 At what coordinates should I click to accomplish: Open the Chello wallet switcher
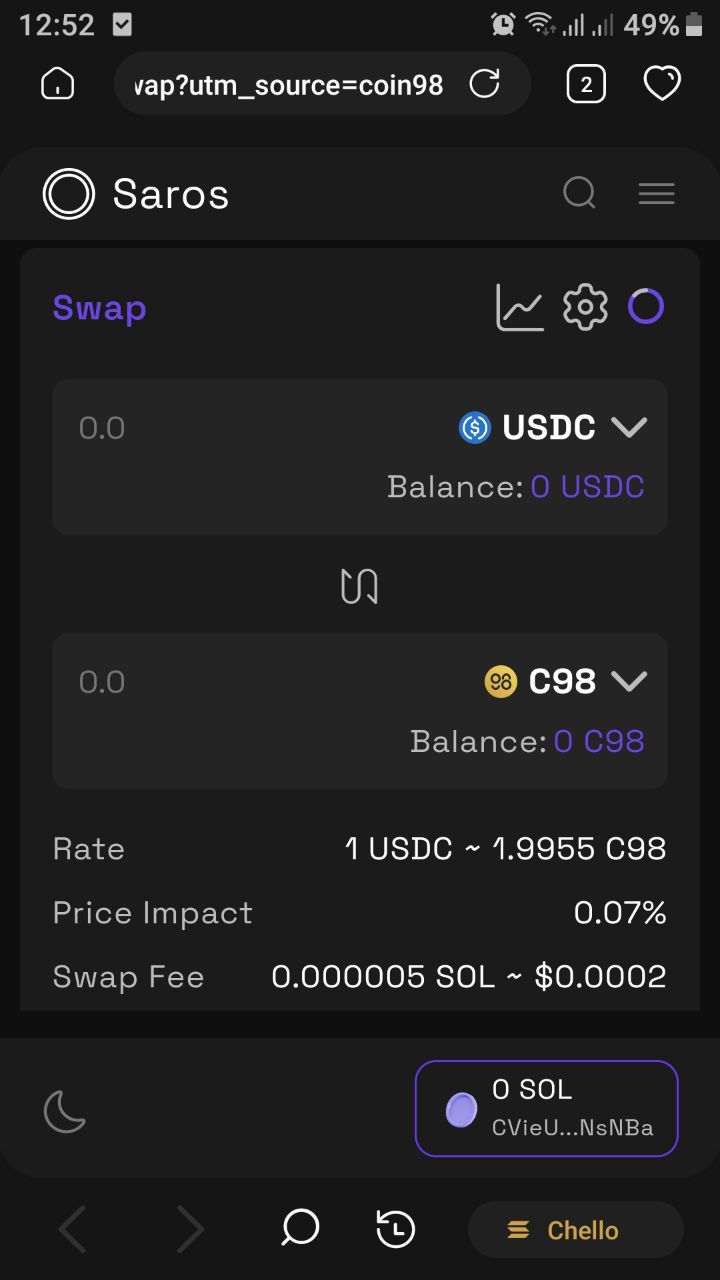coord(576,1230)
